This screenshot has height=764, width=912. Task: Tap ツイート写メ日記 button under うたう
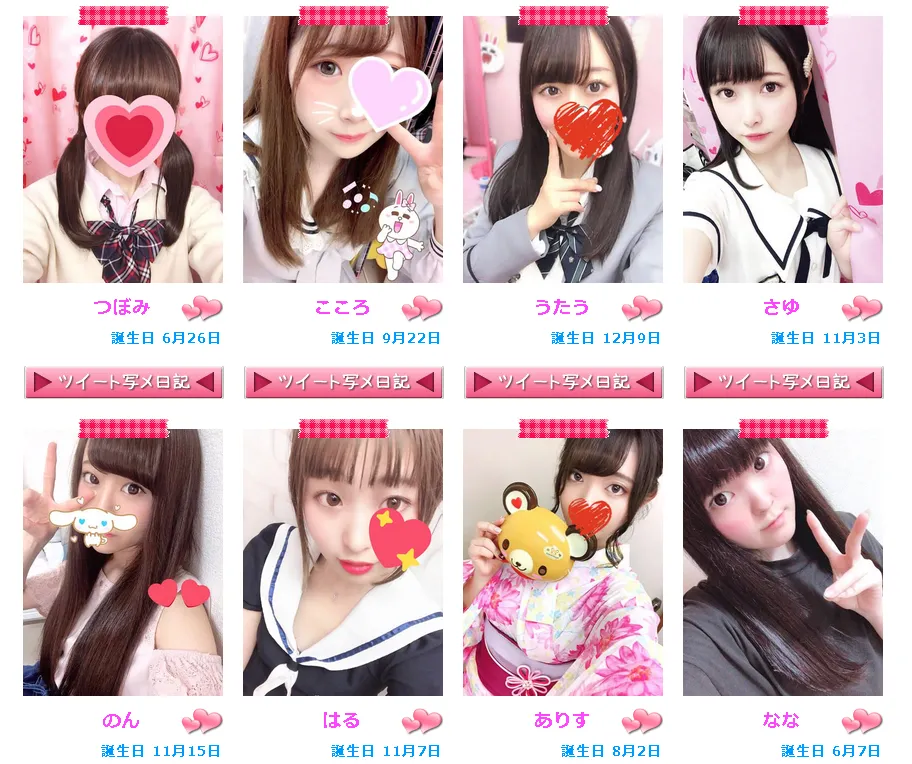(563, 382)
